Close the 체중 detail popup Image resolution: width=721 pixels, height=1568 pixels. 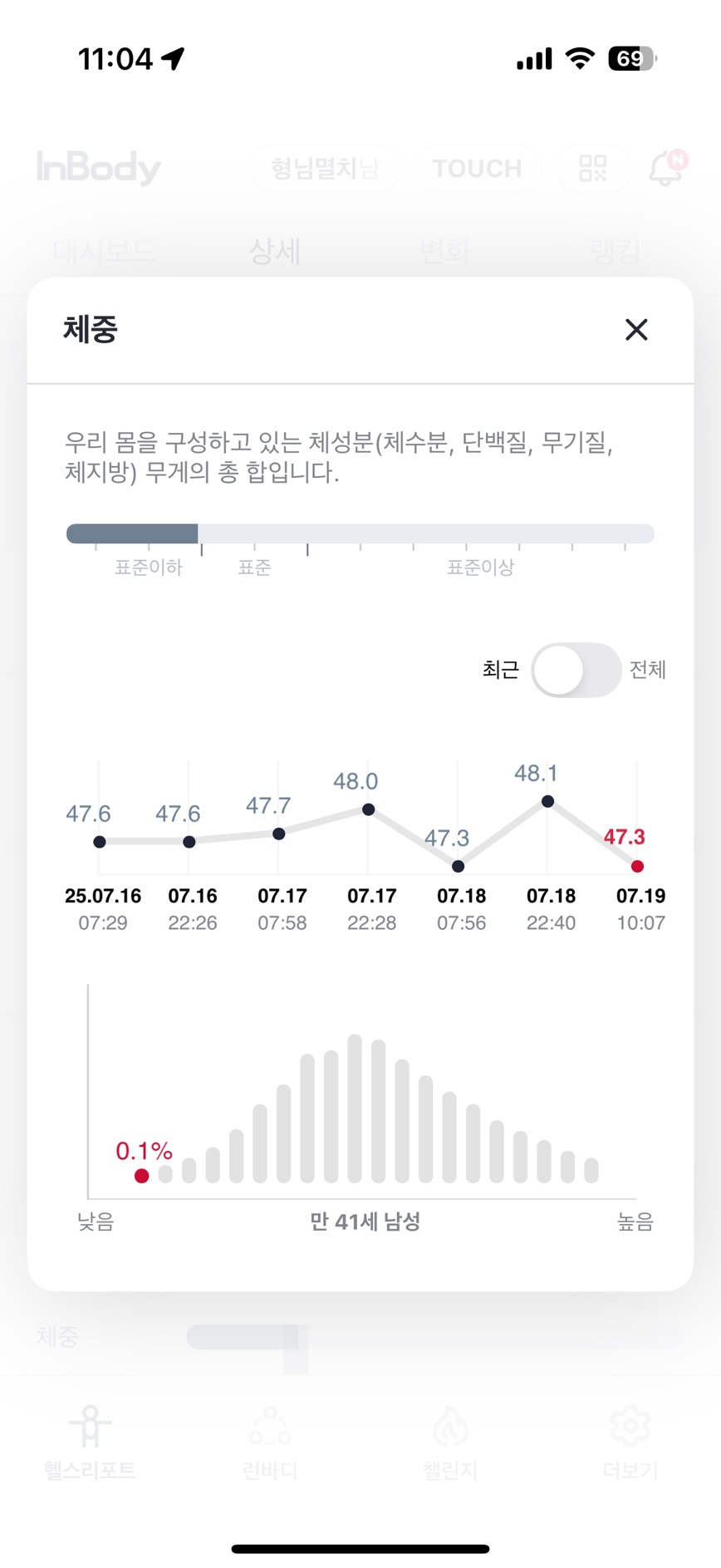636,330
